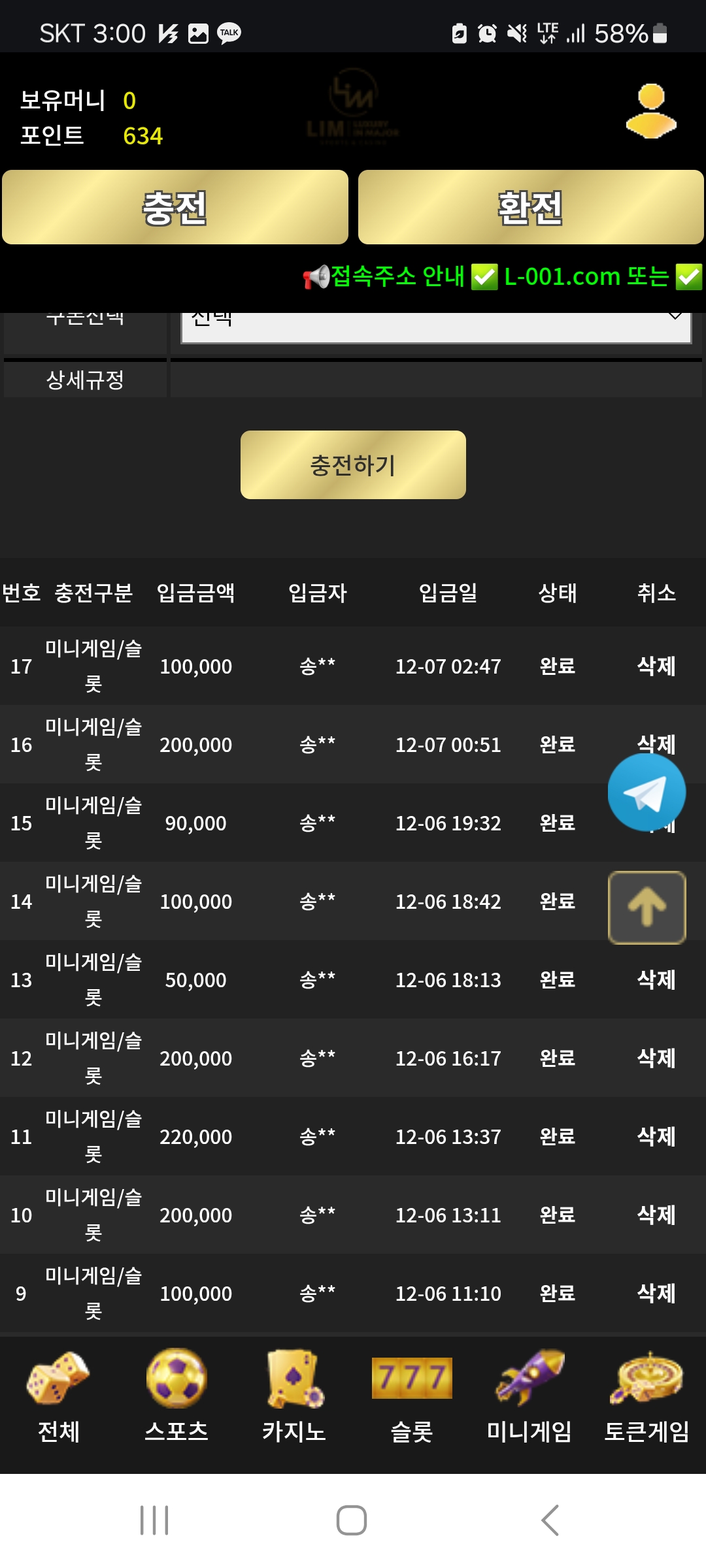Screen dimensions: 706x1568
Task: Delete deposit record number 17
Action: [656, 666]
